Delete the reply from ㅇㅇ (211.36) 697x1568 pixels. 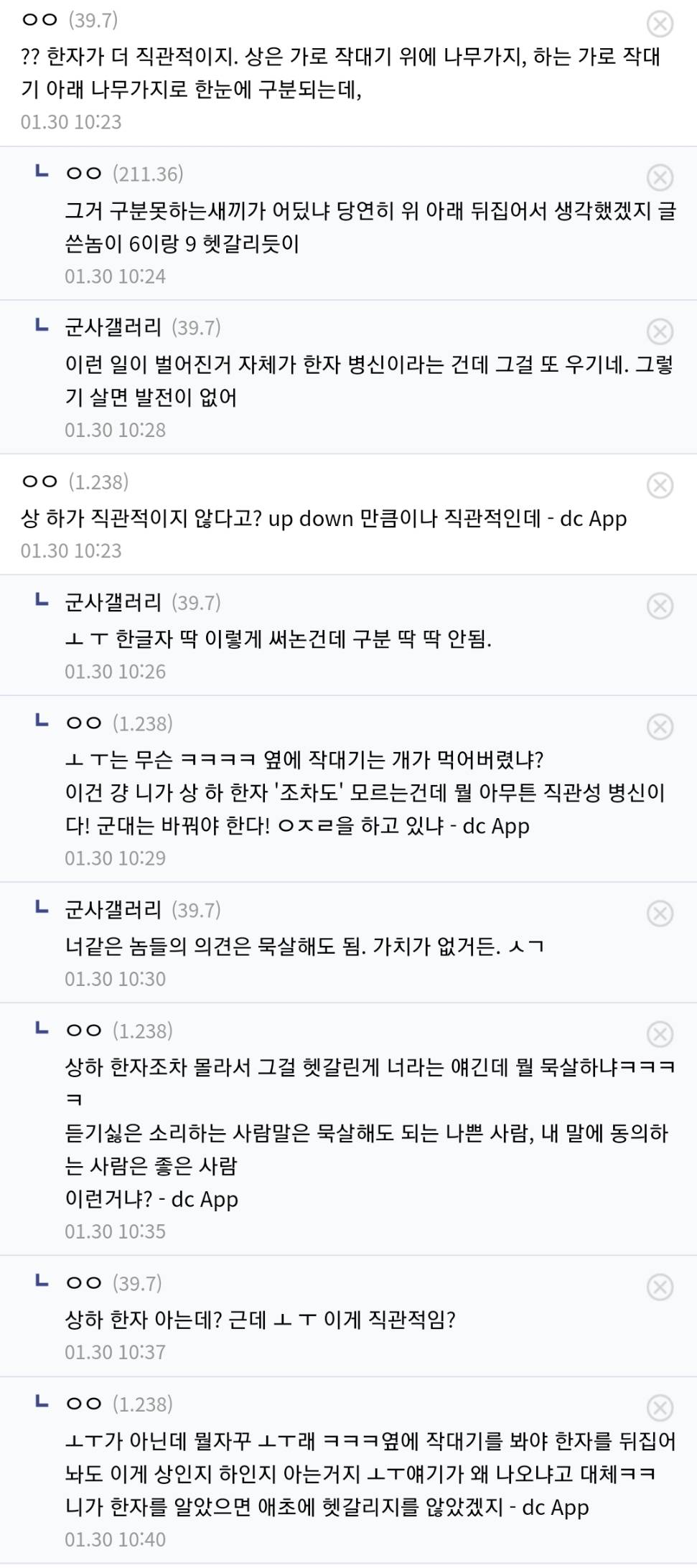point(660,177)
